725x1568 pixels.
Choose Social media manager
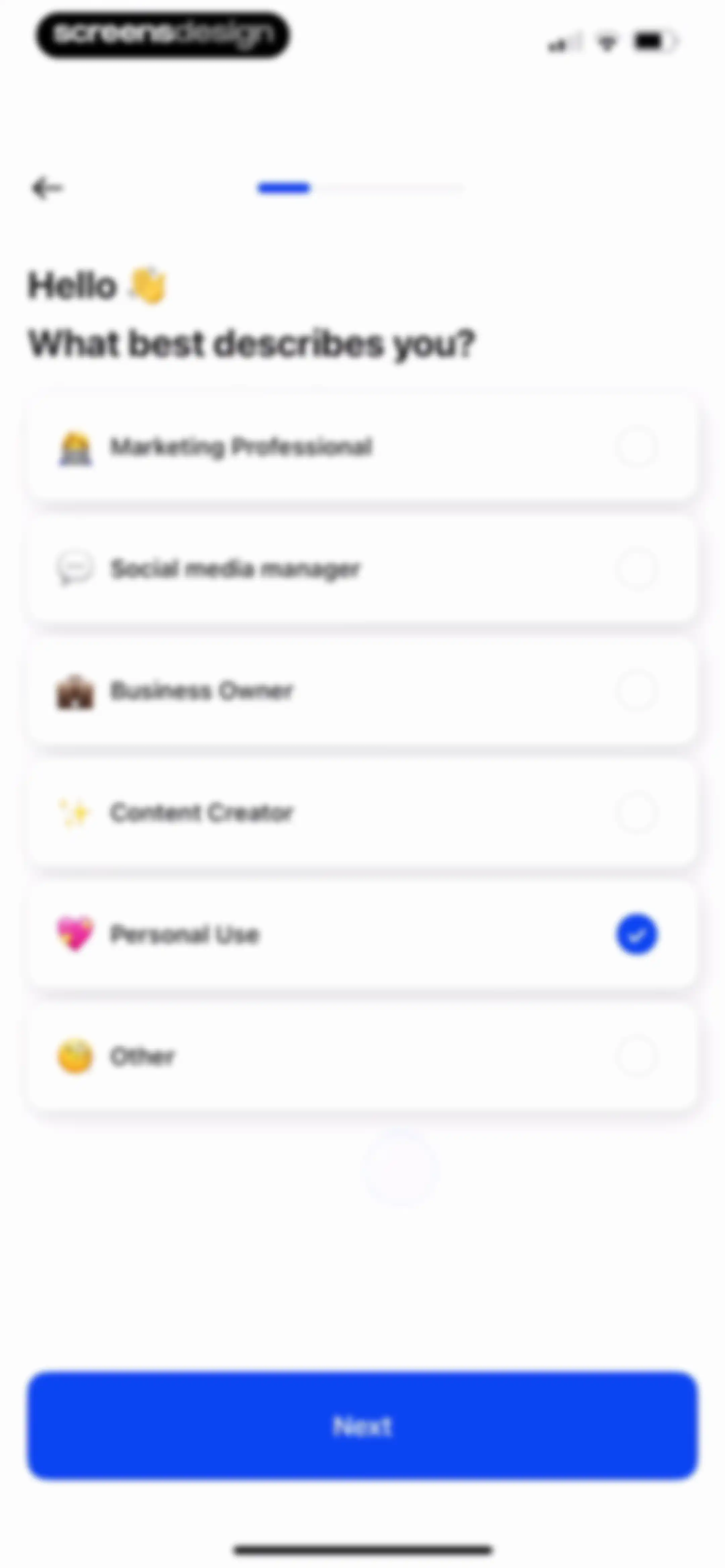[362, 568]
